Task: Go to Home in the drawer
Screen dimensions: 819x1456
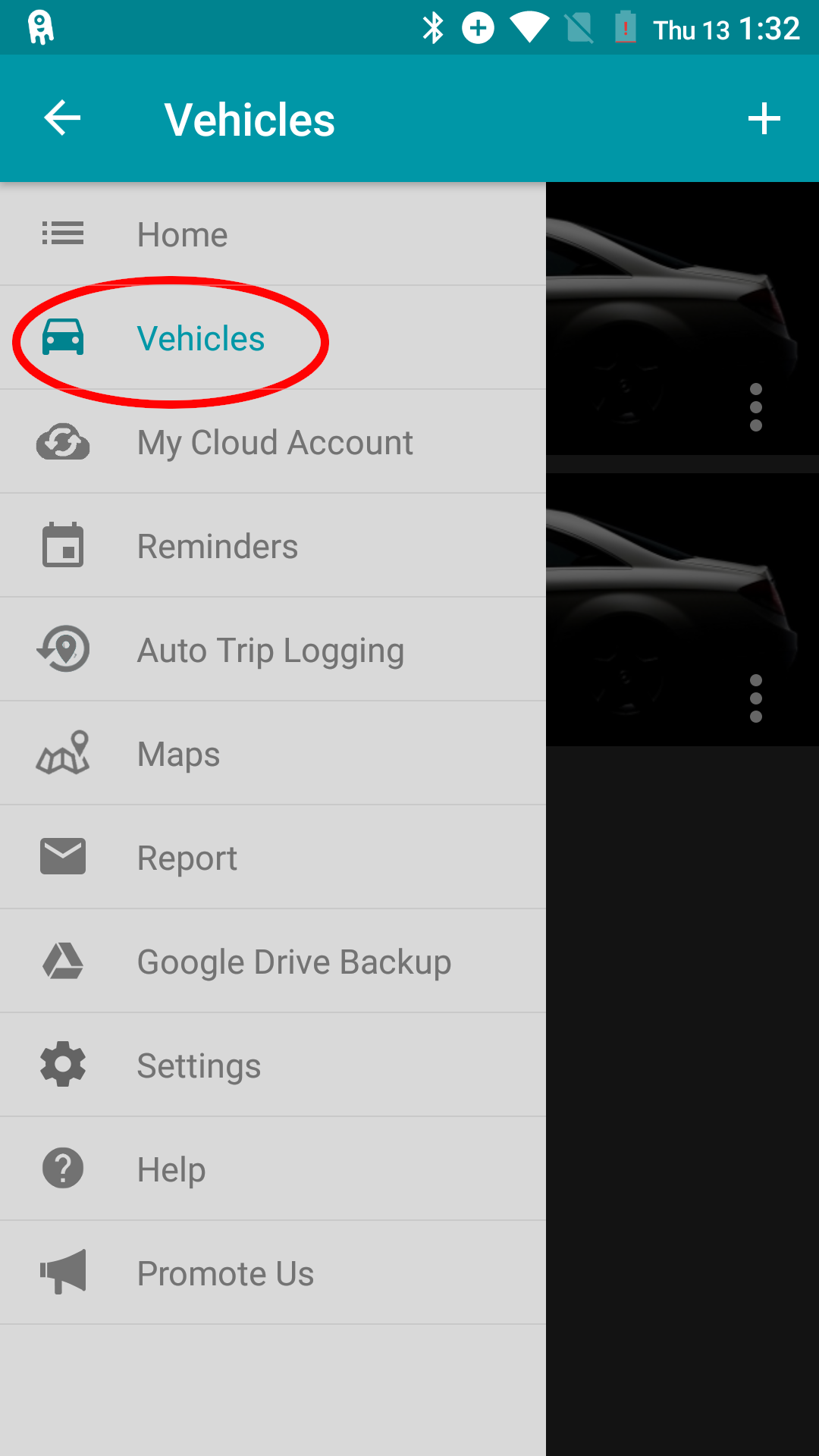Action: tap(273, 234)
